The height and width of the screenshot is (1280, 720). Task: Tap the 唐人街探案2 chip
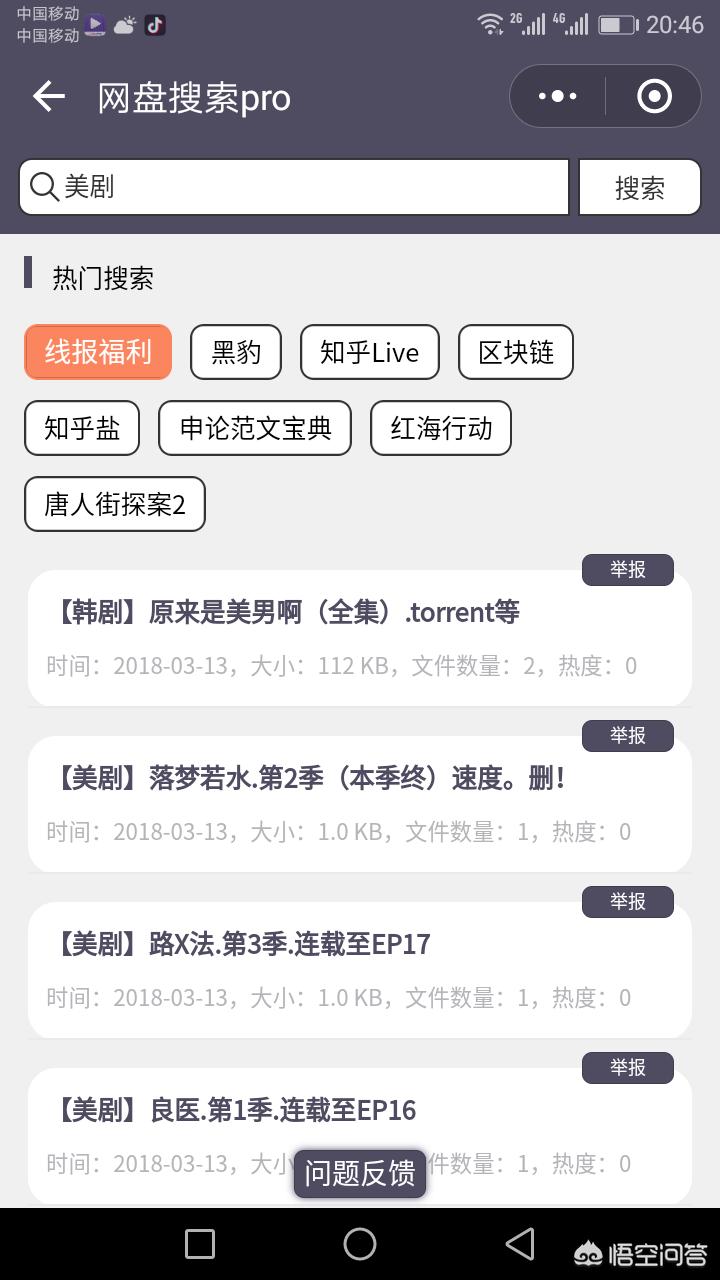coord(115,504)
